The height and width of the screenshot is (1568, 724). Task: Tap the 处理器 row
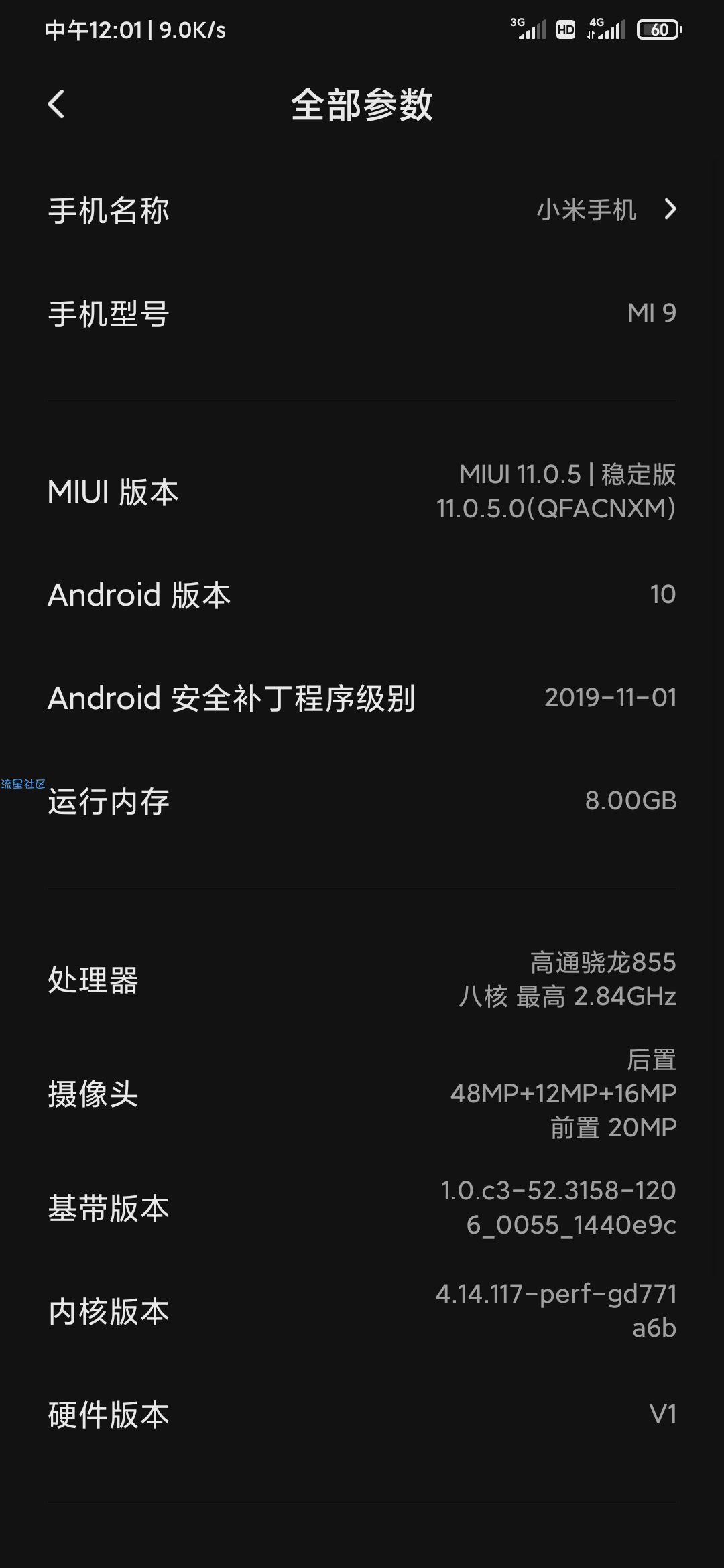[362, 979]
